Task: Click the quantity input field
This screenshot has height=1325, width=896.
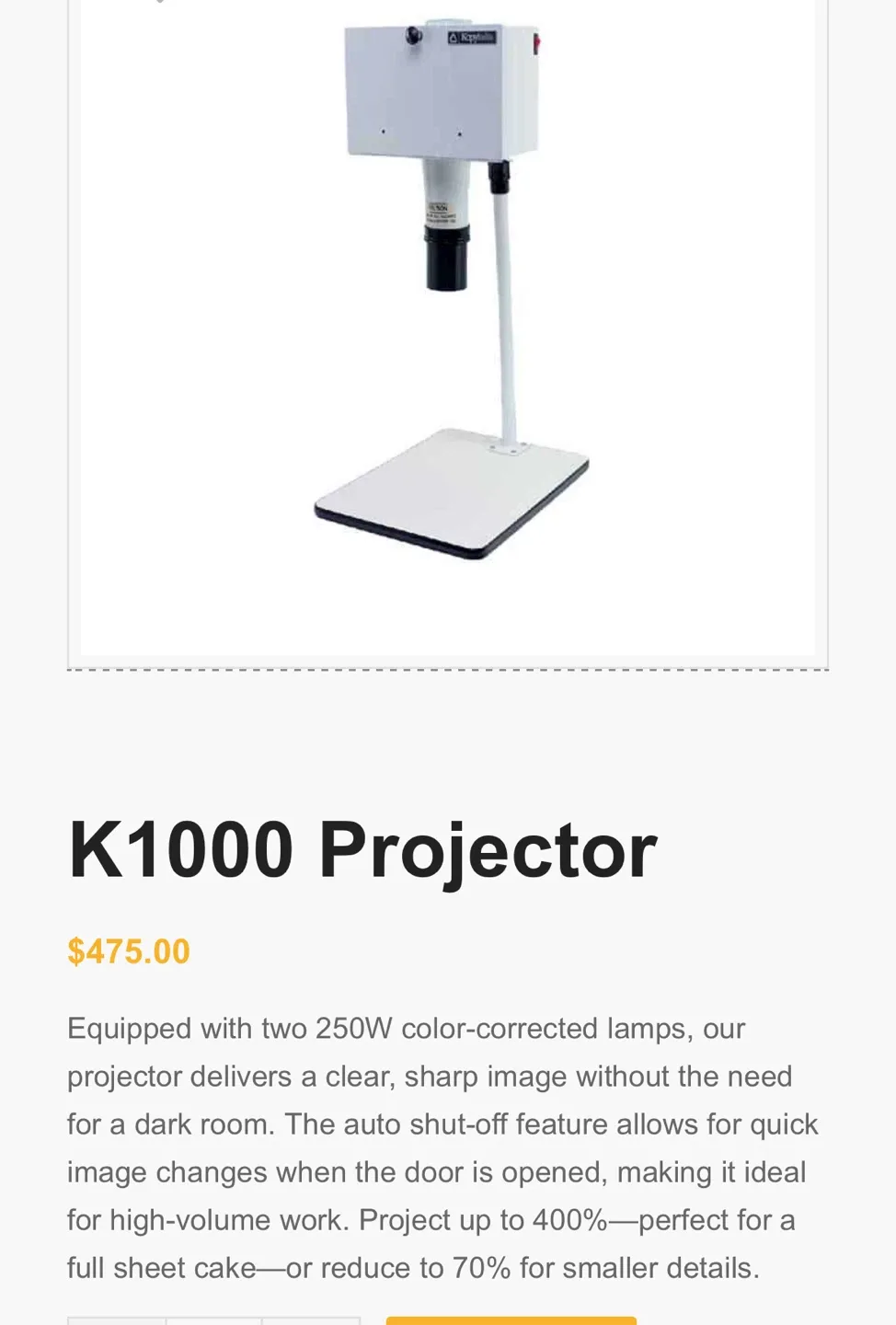Action: point(213,1322)
